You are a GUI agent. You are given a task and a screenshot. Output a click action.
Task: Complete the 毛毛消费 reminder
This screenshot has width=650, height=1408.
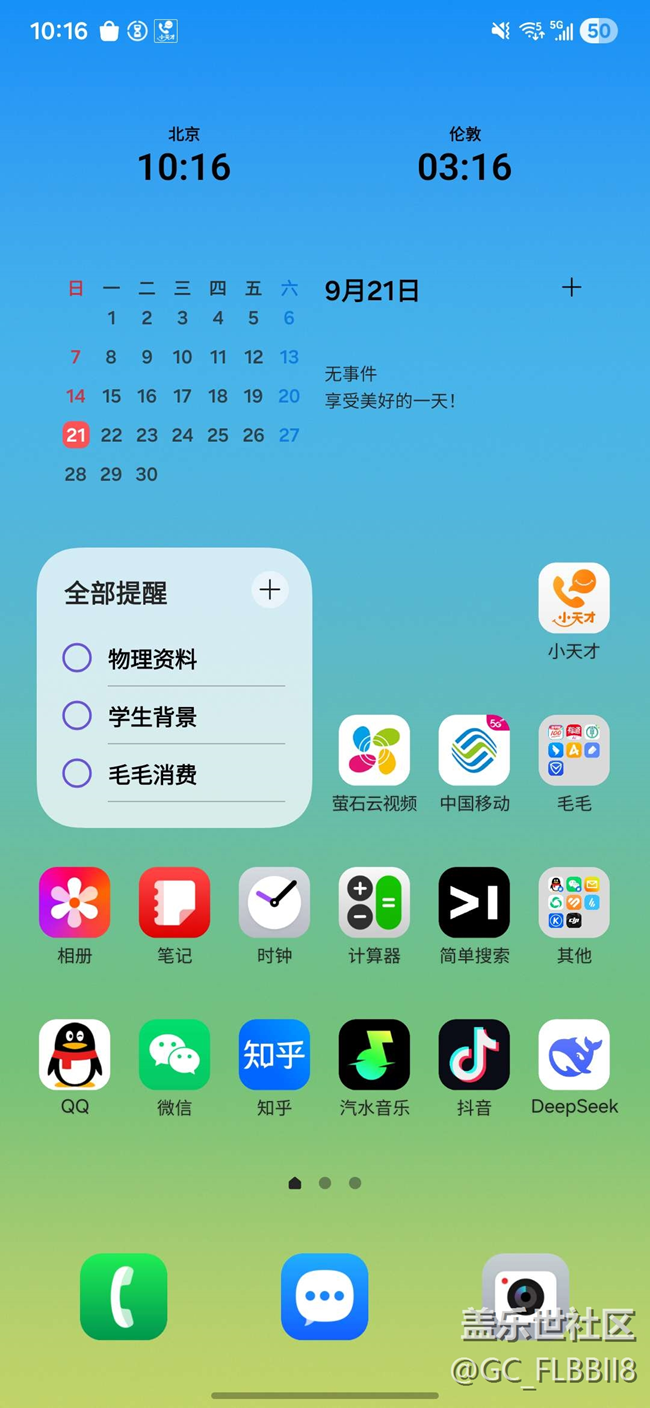77,773
